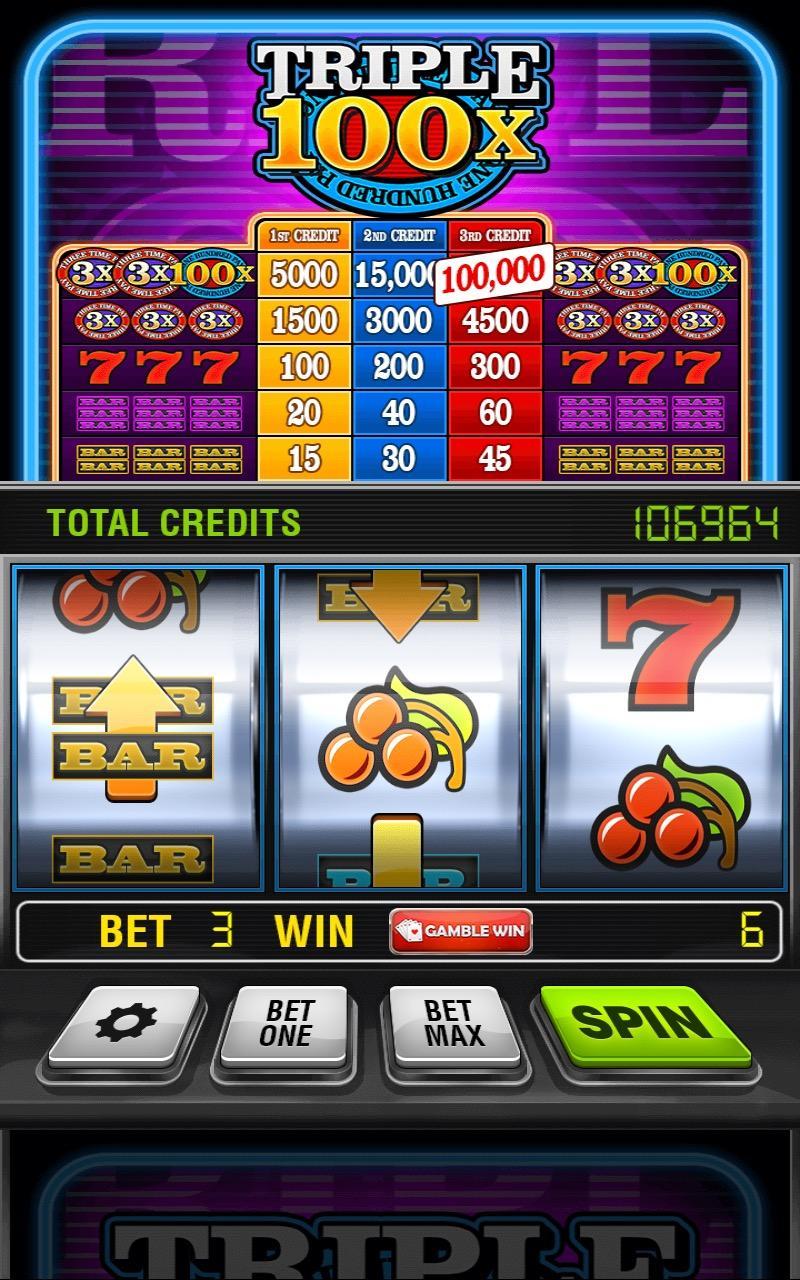Open the settings gear button
Viewport: 800px width, 1280px height.
click(x=125, y=1026)
